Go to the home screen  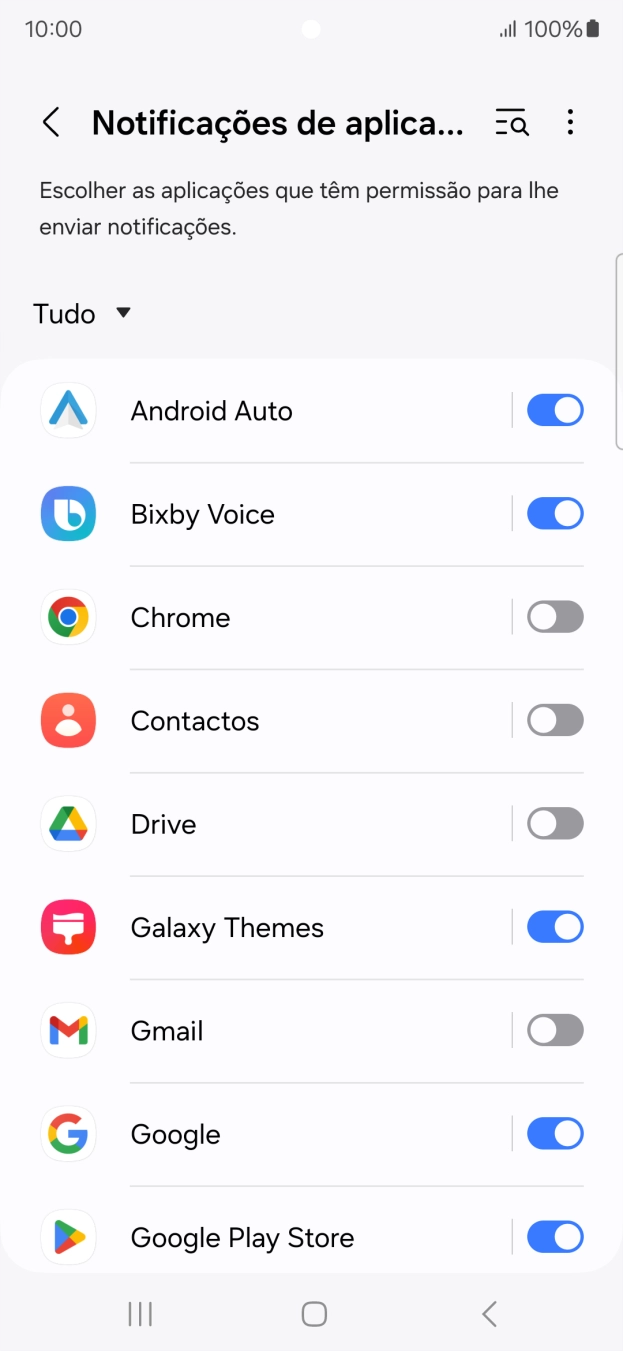(314, 1314)
